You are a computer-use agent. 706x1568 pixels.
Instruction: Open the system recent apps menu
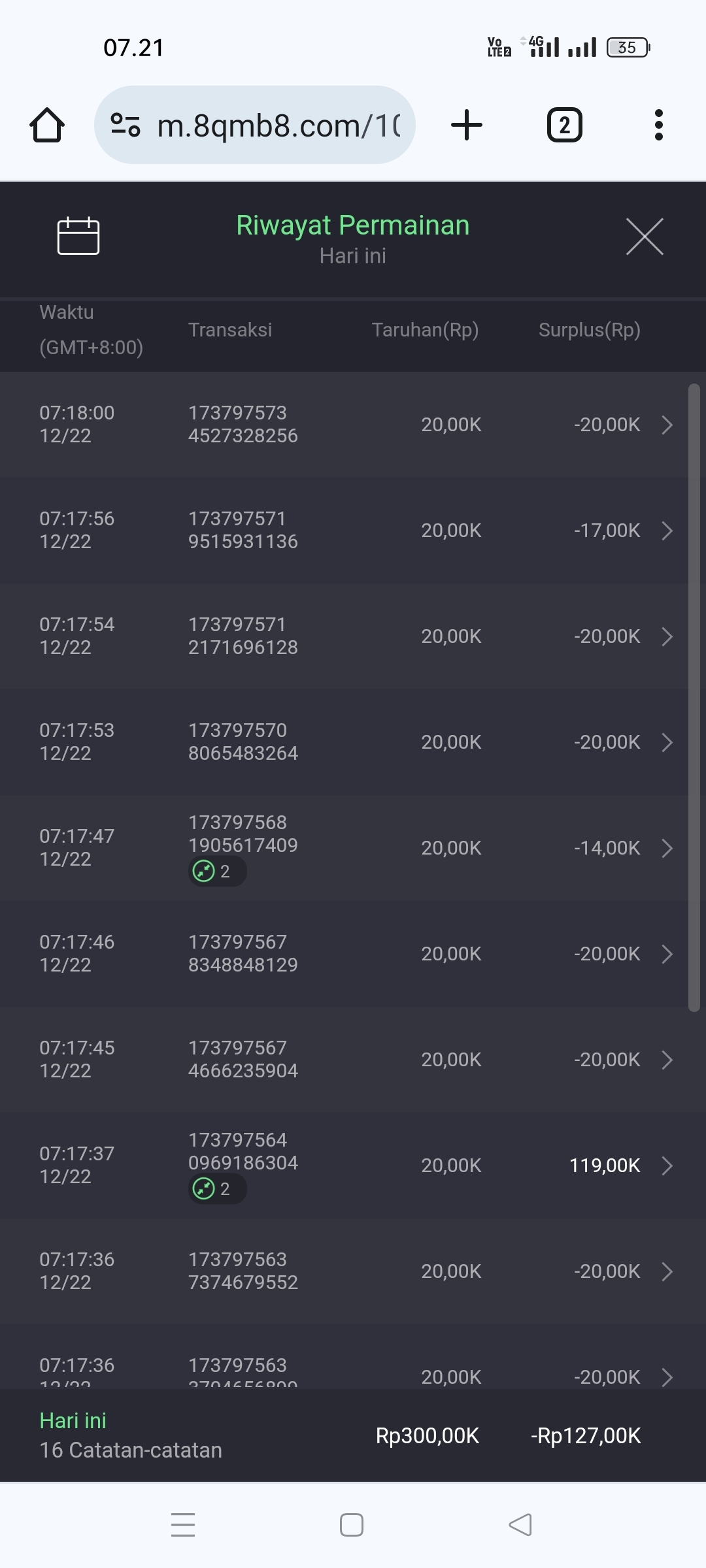pyautogui.click(x=183, y=1525)
